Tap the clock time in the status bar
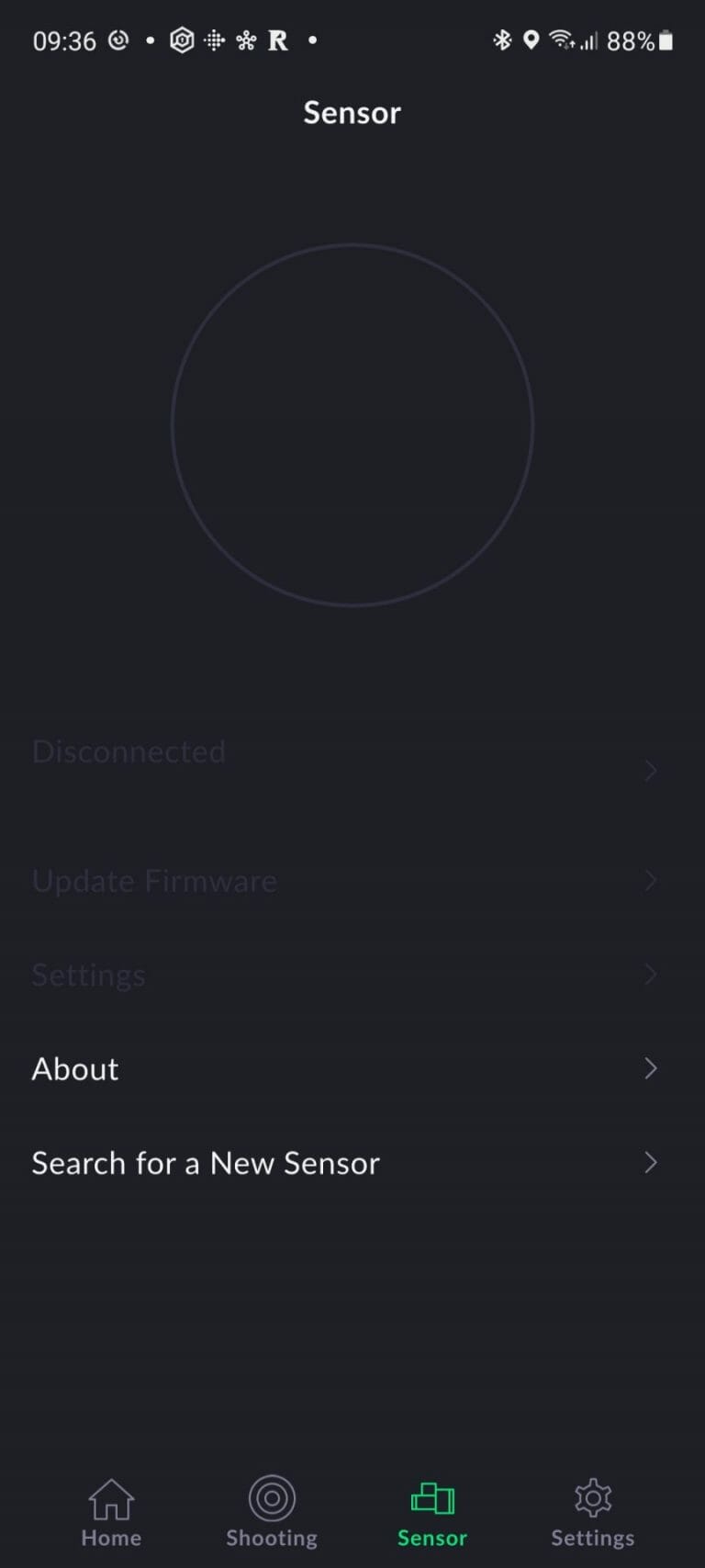 (64, 39)
